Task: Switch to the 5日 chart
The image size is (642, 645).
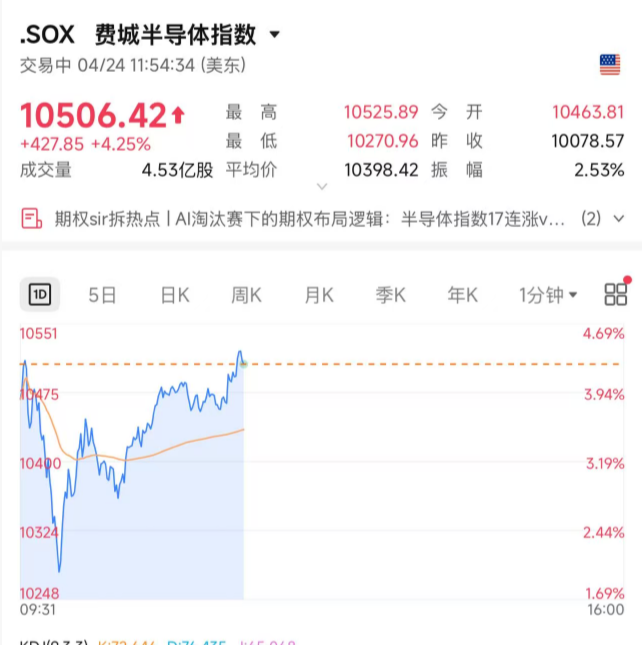Action: point(103,294)
